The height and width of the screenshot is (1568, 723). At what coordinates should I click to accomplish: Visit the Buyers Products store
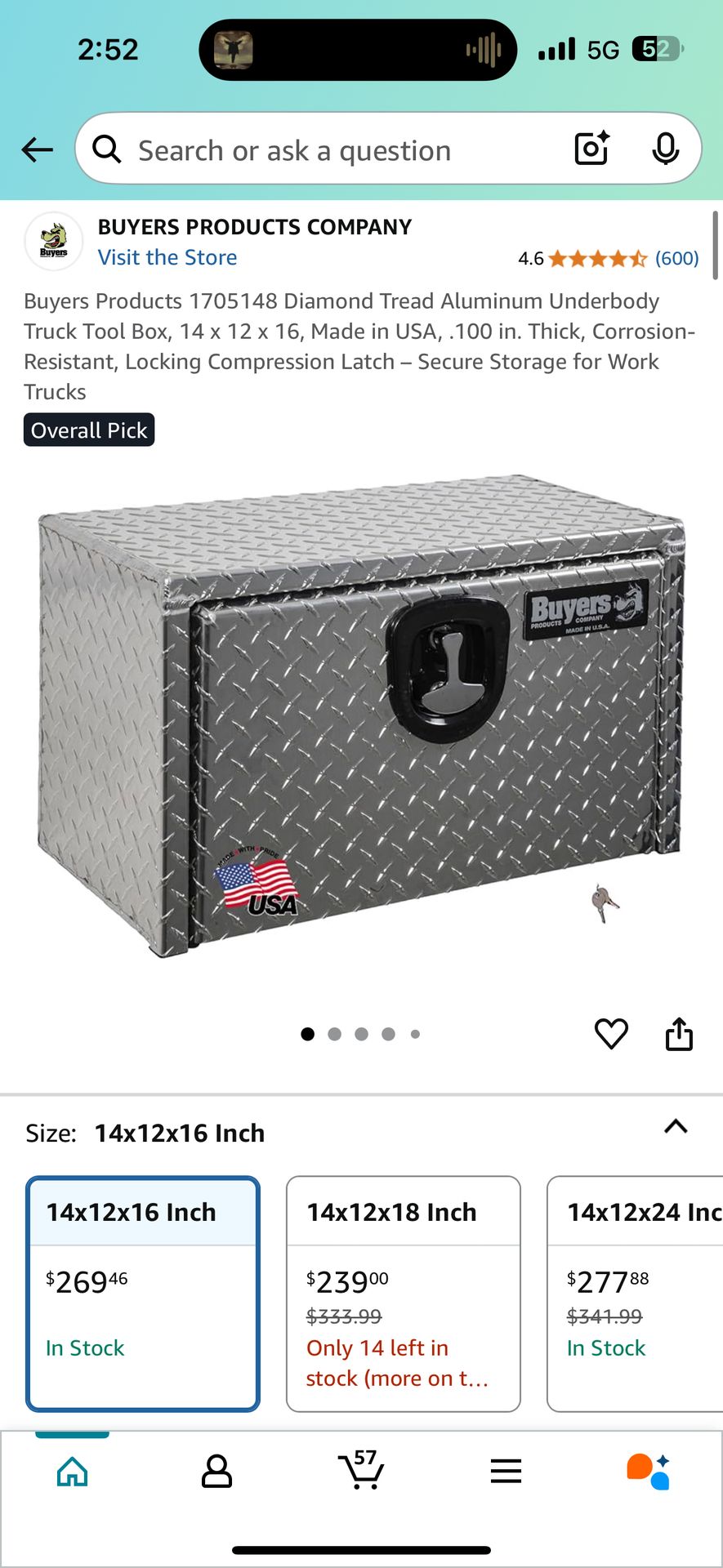[x=167, y=257]
